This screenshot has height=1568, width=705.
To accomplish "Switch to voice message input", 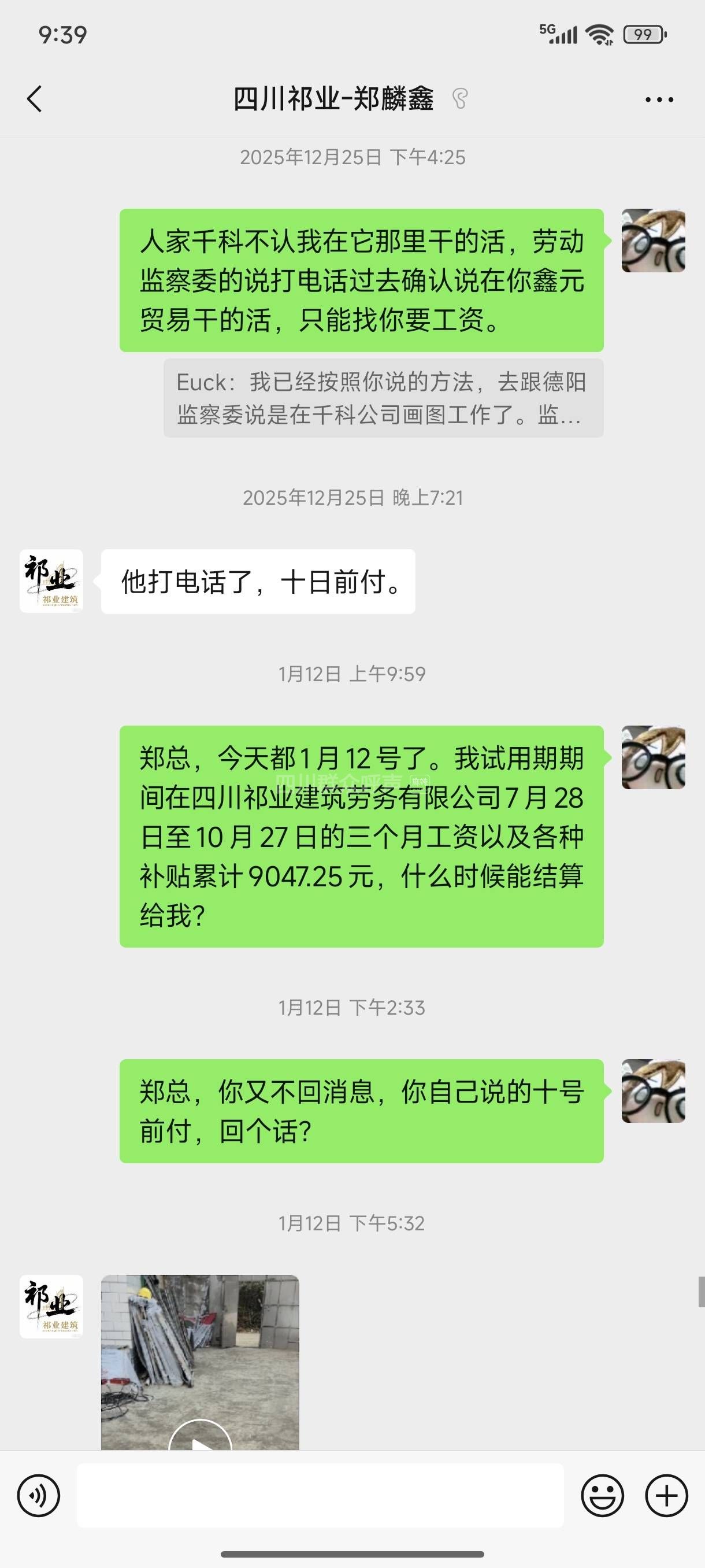I will pyautogui.click(x=38, y=1496).
